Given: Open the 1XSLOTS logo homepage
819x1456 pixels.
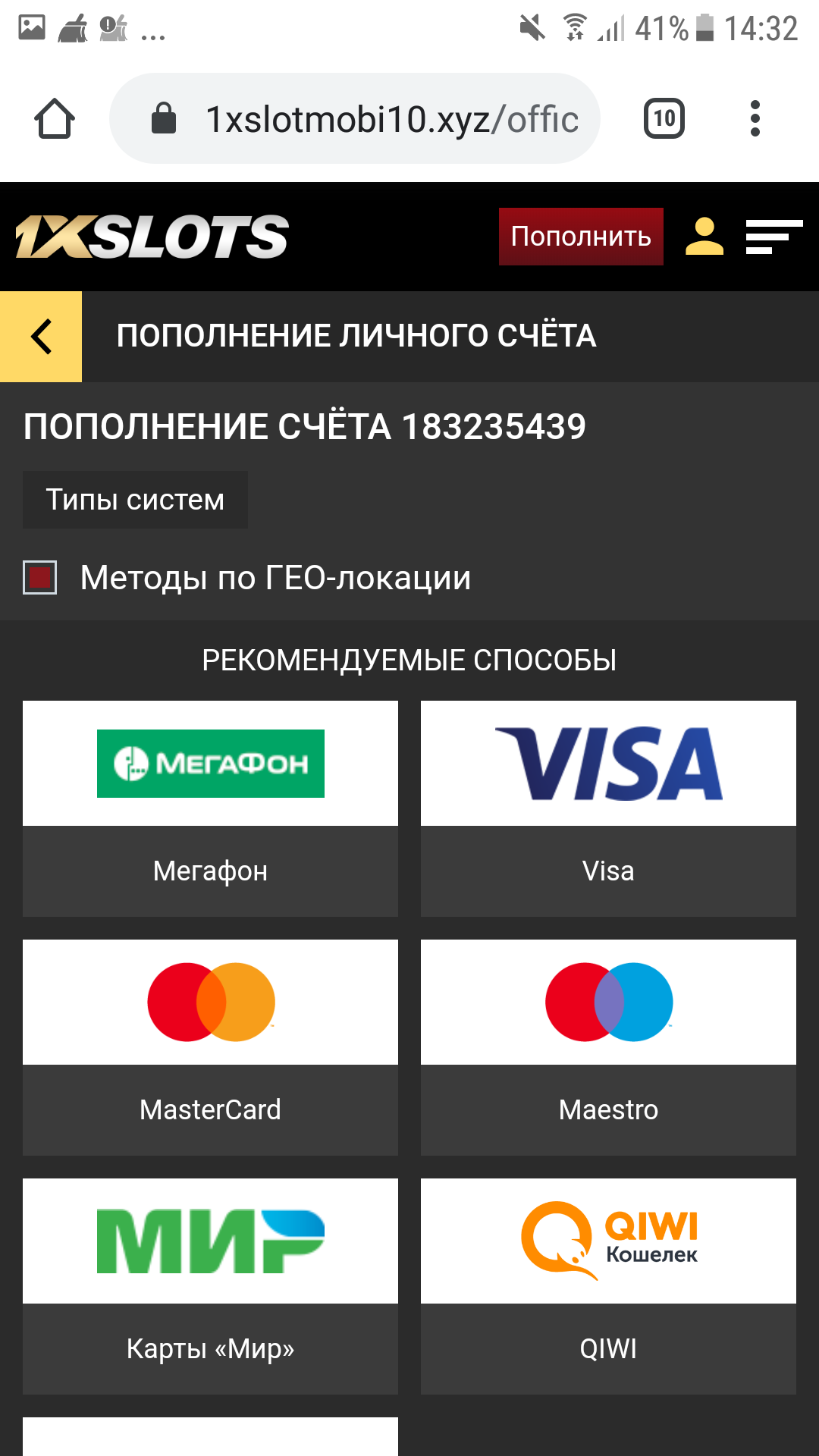Looking at the screenshot, I should [x=152, y=237].
